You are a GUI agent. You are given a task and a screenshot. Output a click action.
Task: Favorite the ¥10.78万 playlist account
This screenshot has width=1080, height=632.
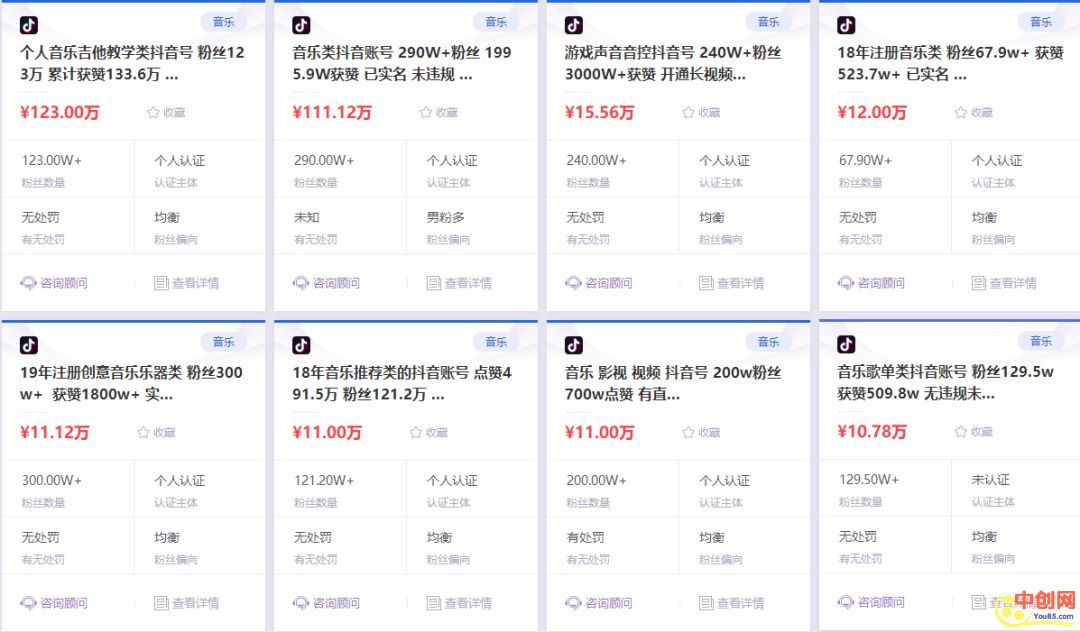[x=974, y=432]
